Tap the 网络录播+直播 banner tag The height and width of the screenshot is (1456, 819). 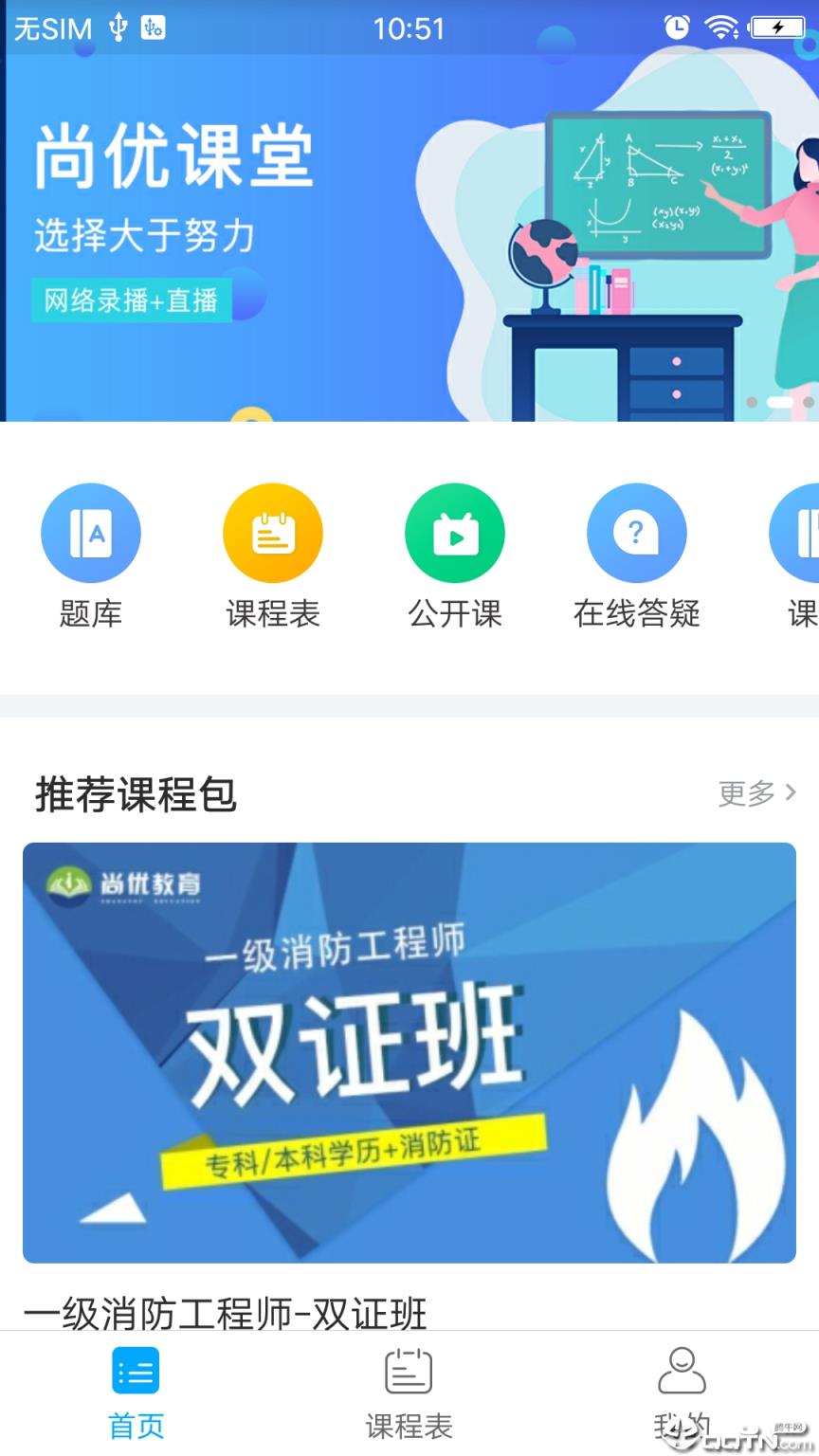click(x=133, y=300)
